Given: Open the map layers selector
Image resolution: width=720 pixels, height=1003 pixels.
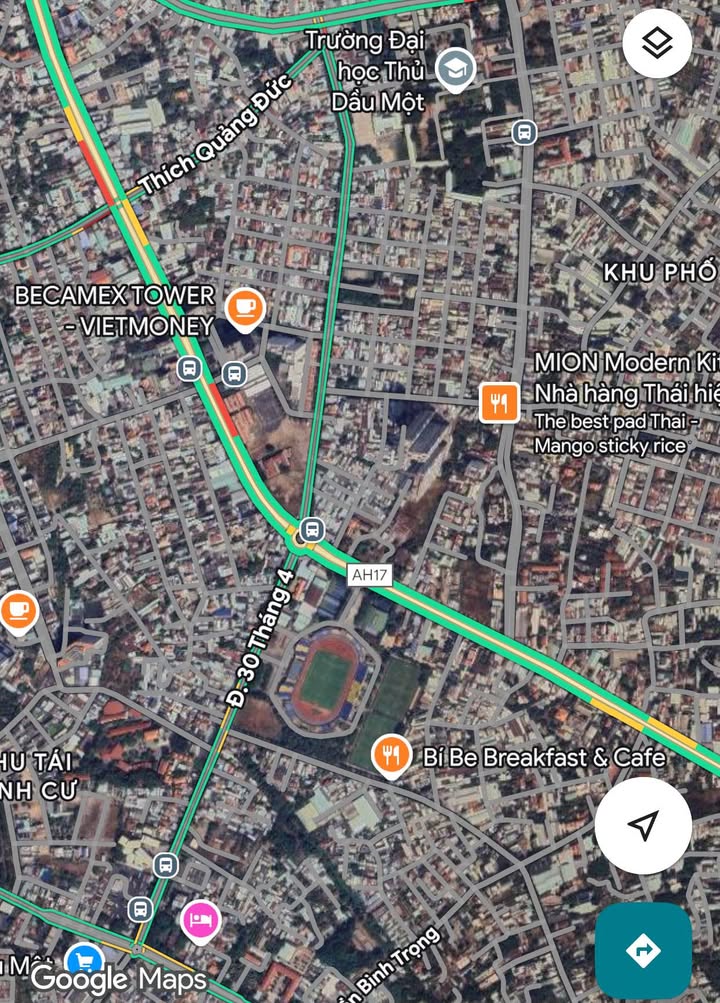Looking at the screenshot, I should (x=656, y=44).
